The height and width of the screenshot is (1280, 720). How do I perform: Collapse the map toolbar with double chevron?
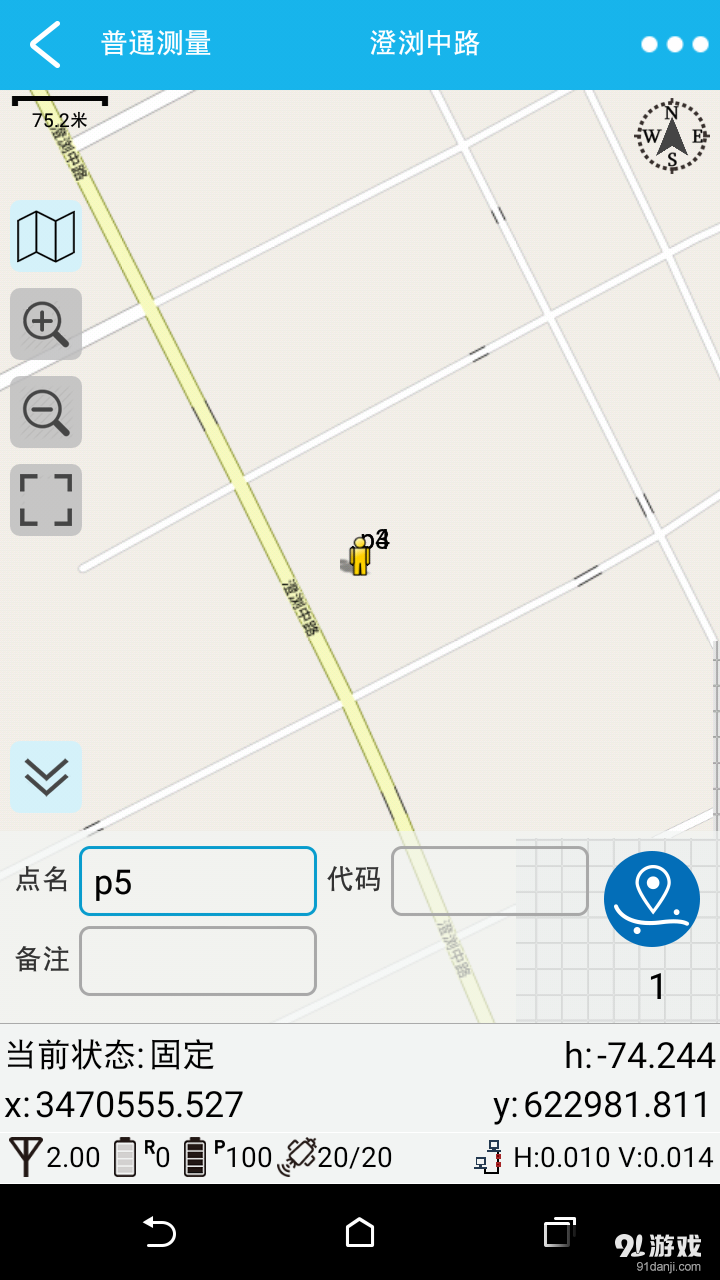(x=45, y=778)
